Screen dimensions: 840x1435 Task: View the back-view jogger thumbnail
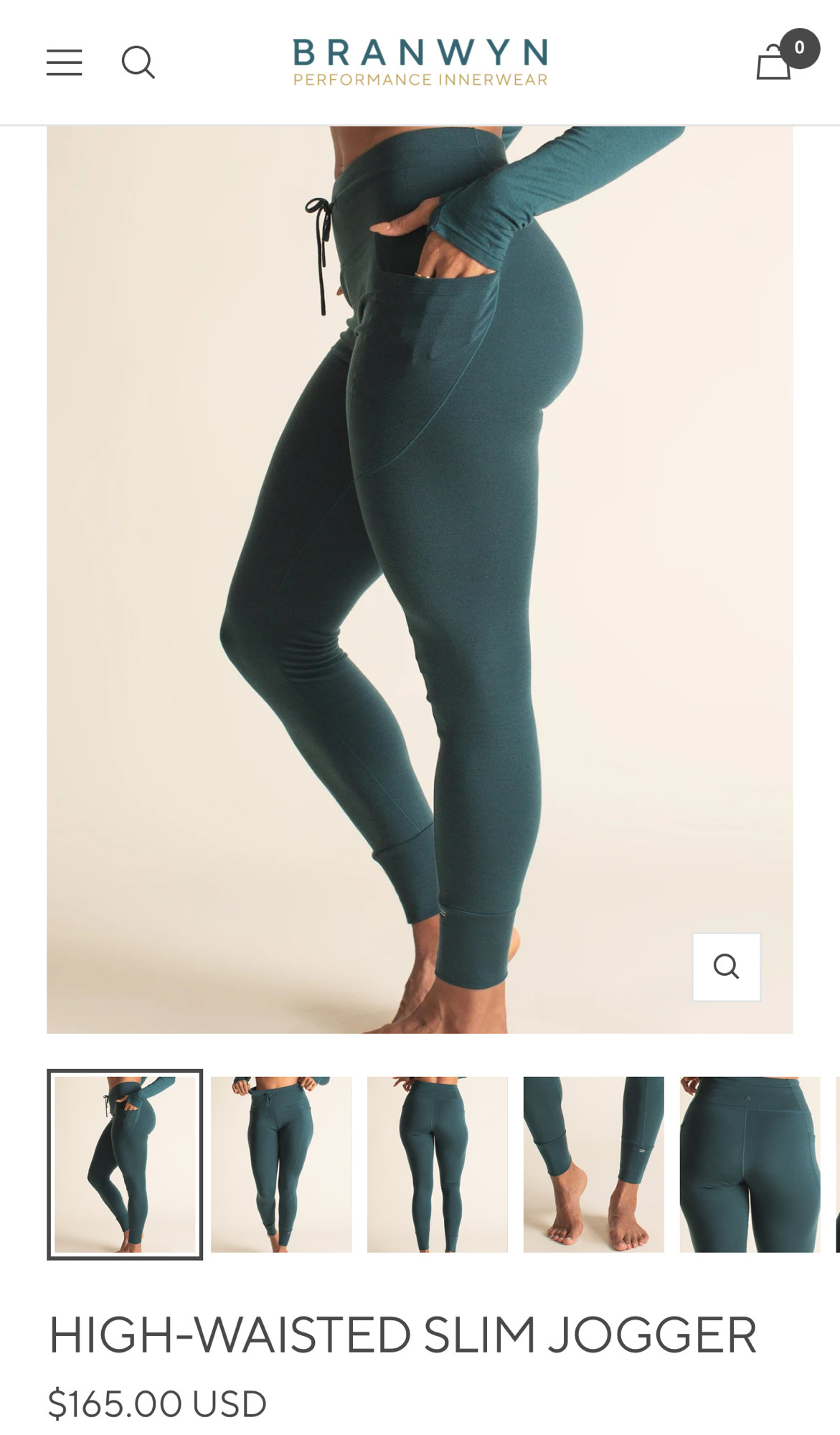[438, 1164]
